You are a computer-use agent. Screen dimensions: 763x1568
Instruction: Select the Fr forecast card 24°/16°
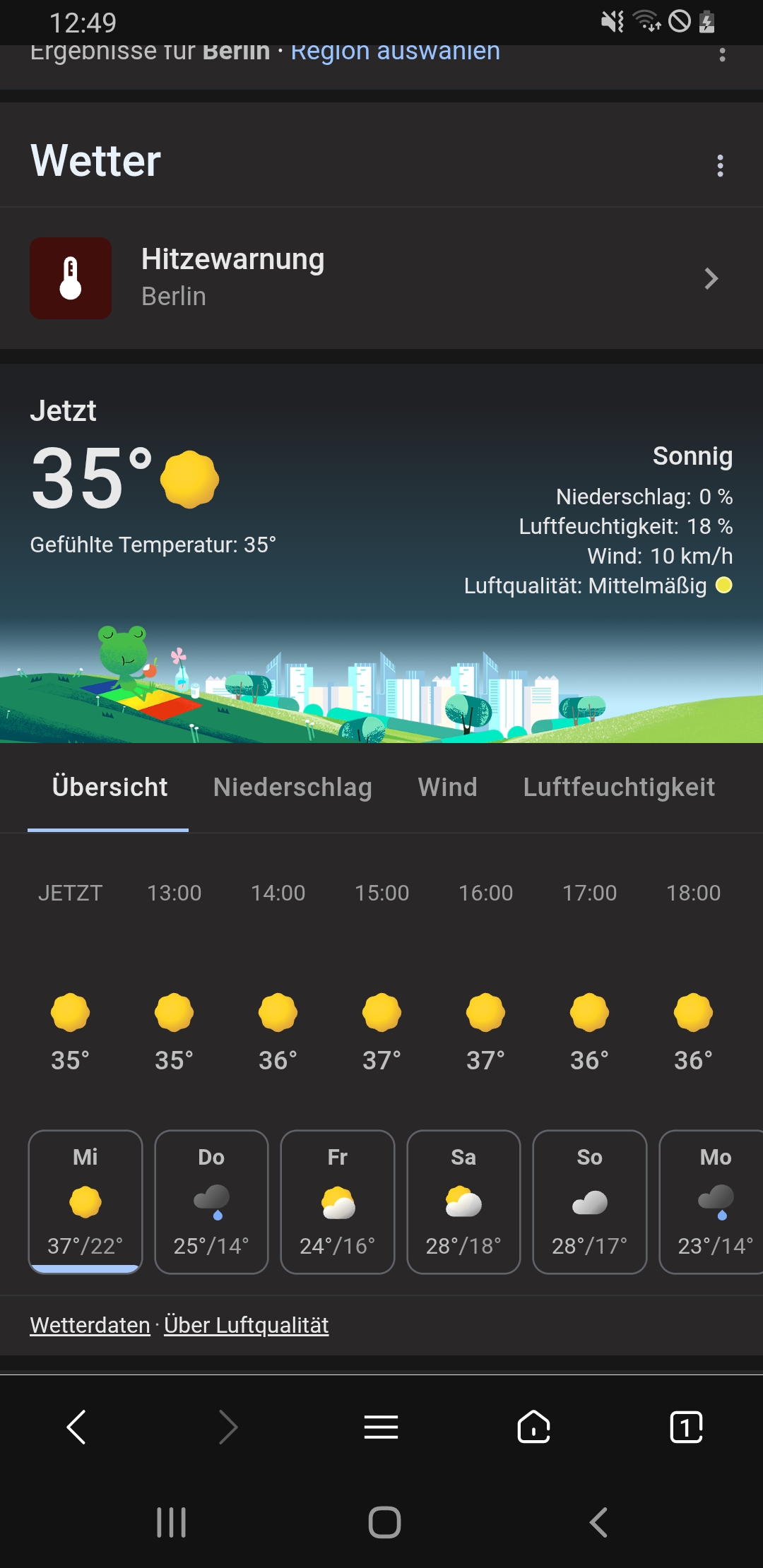click(338, 1201)
